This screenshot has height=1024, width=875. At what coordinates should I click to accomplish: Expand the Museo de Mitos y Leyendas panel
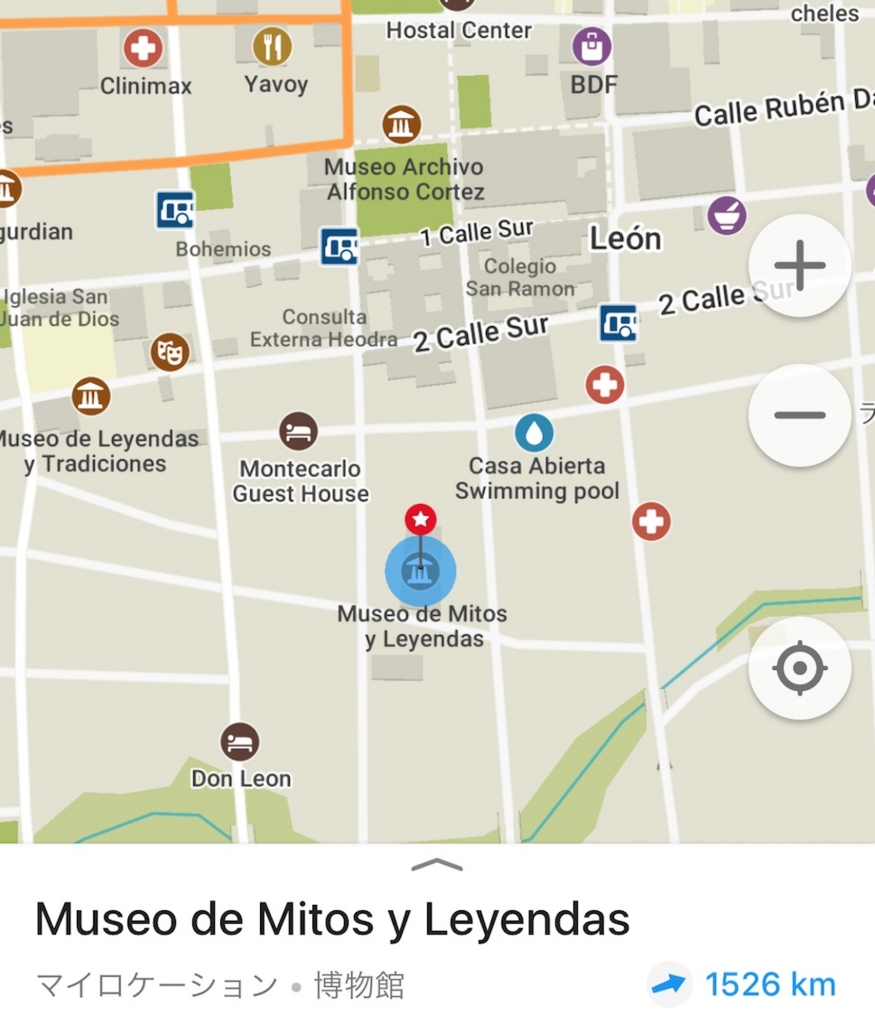click(437, 865)
